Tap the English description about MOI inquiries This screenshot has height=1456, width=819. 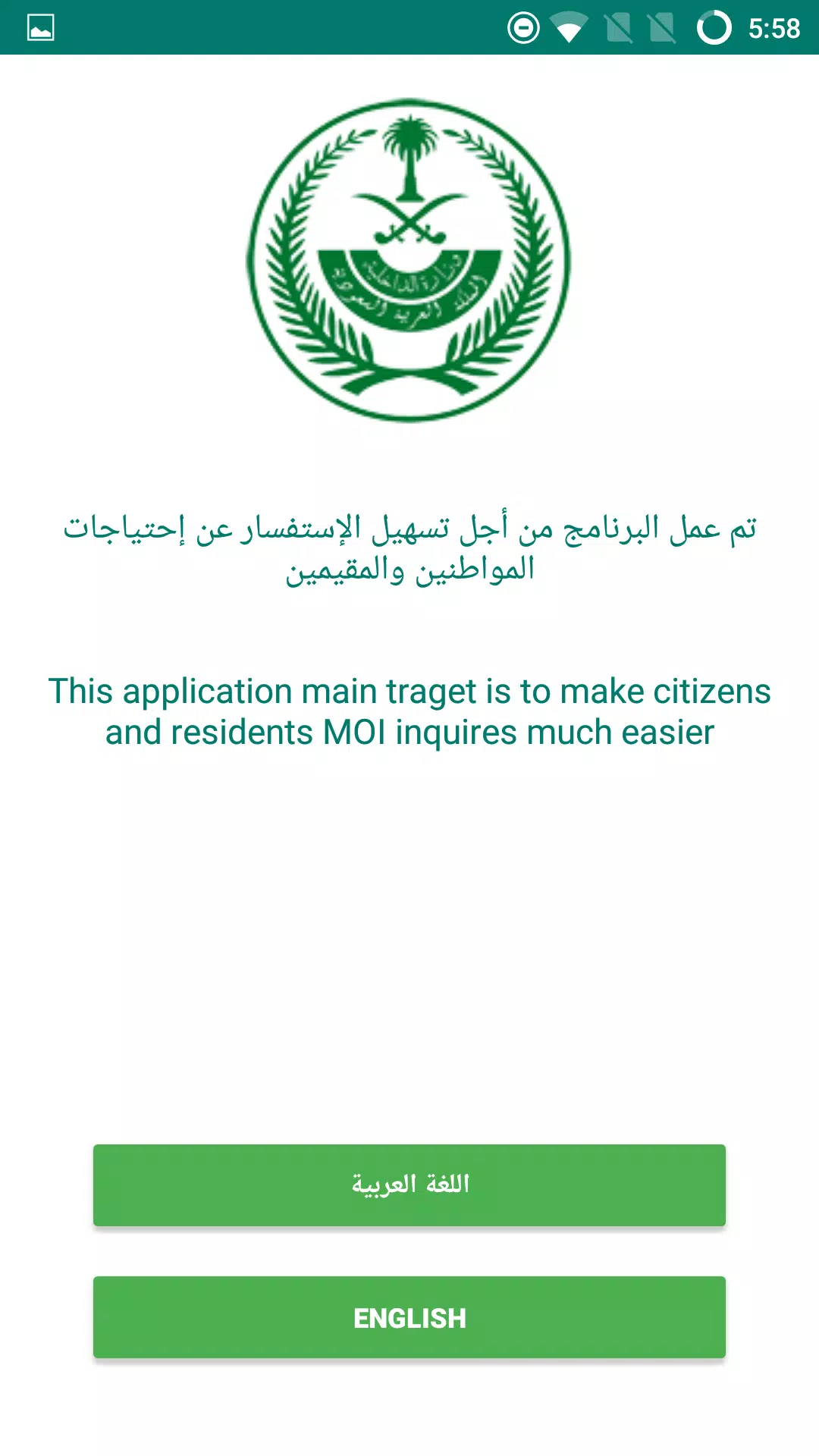click(x=409, y=711)
